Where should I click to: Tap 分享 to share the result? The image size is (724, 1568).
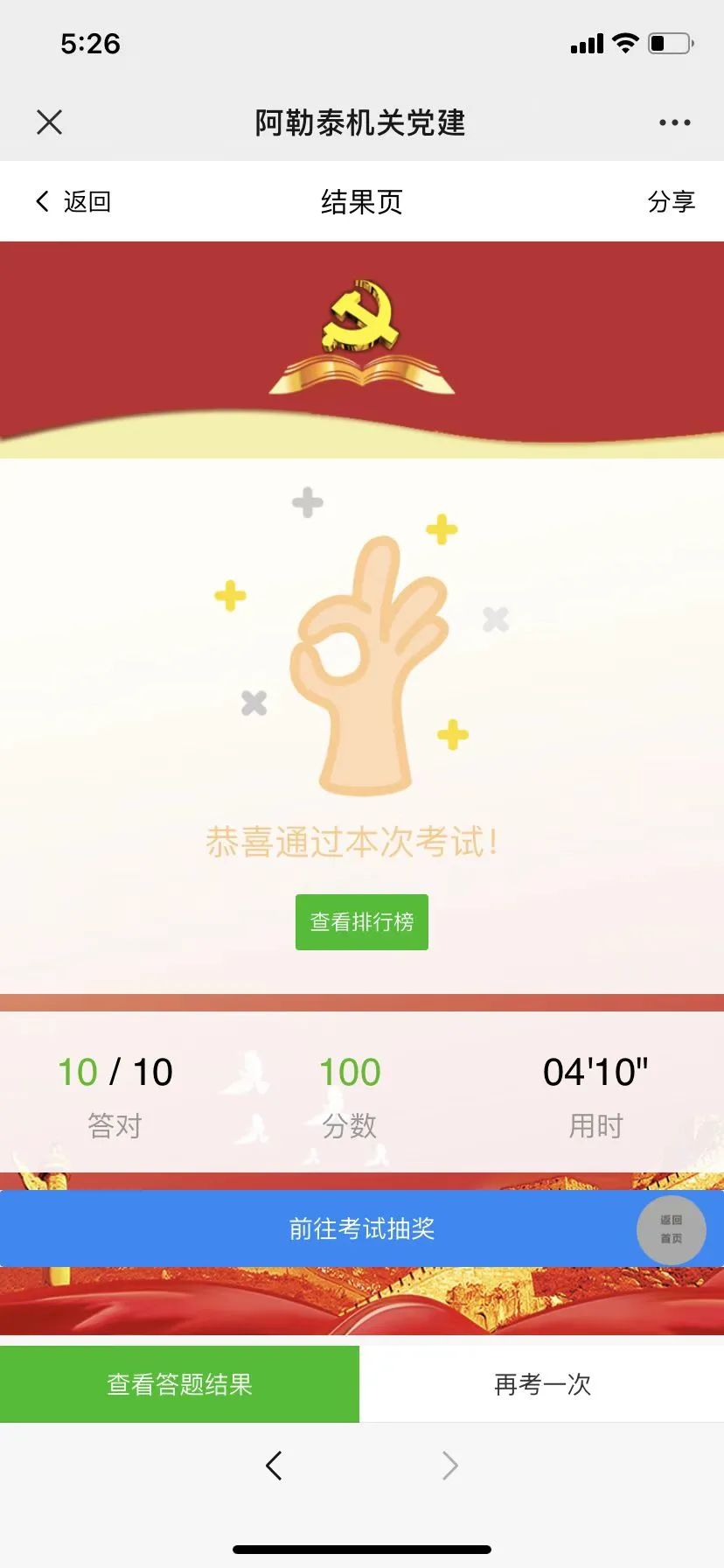point(671,202)
